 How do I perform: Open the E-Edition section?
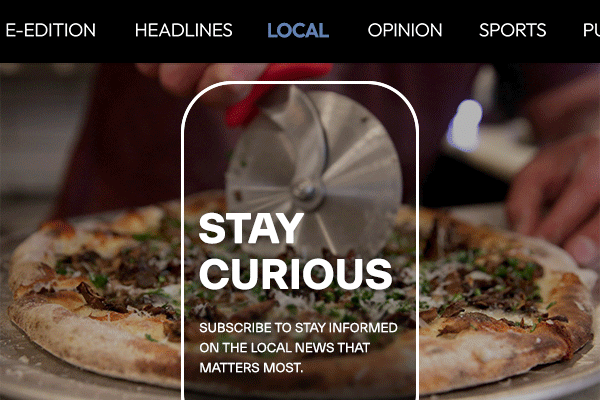point(50,30)
